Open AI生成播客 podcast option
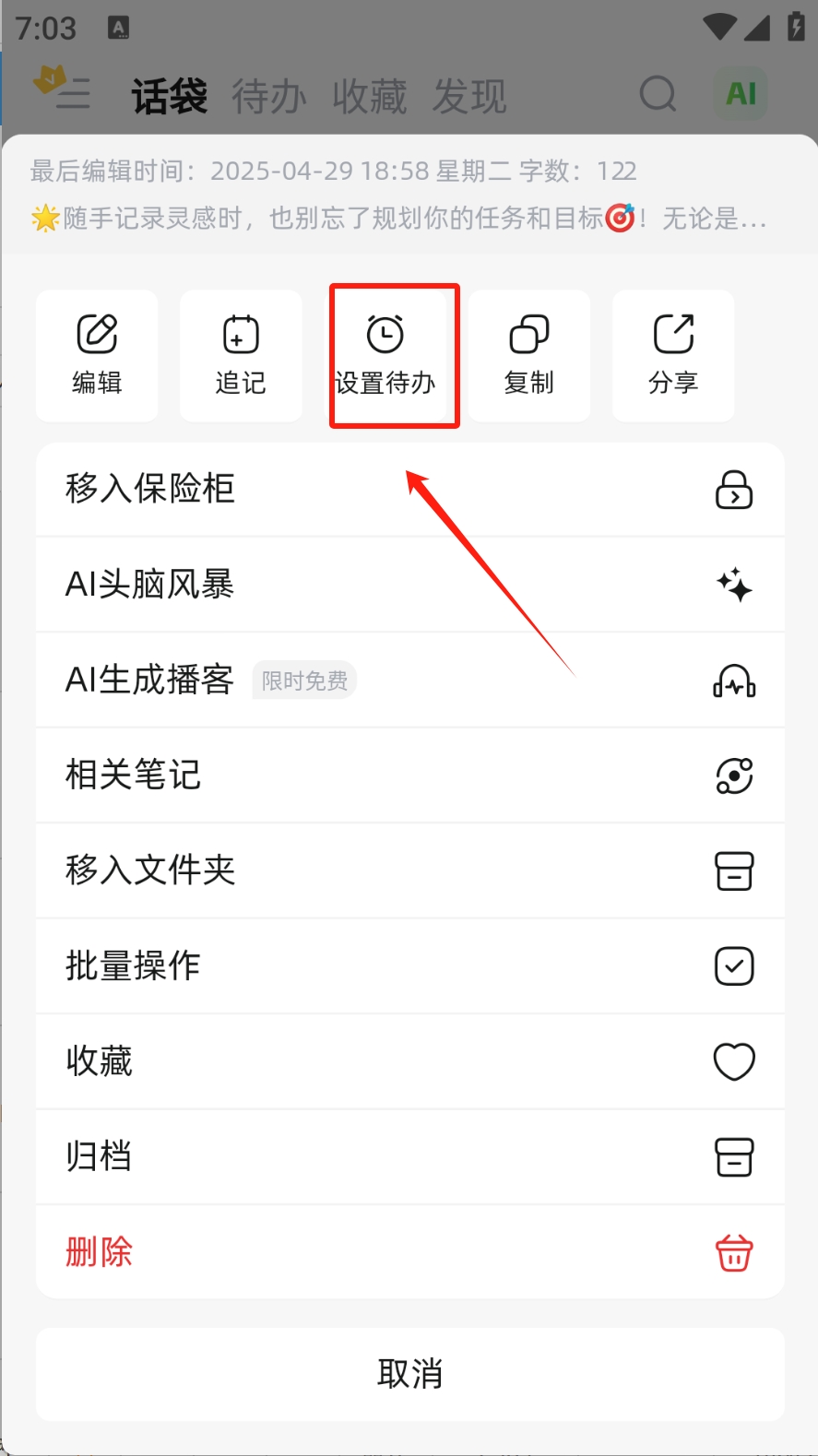 point(409,681)
